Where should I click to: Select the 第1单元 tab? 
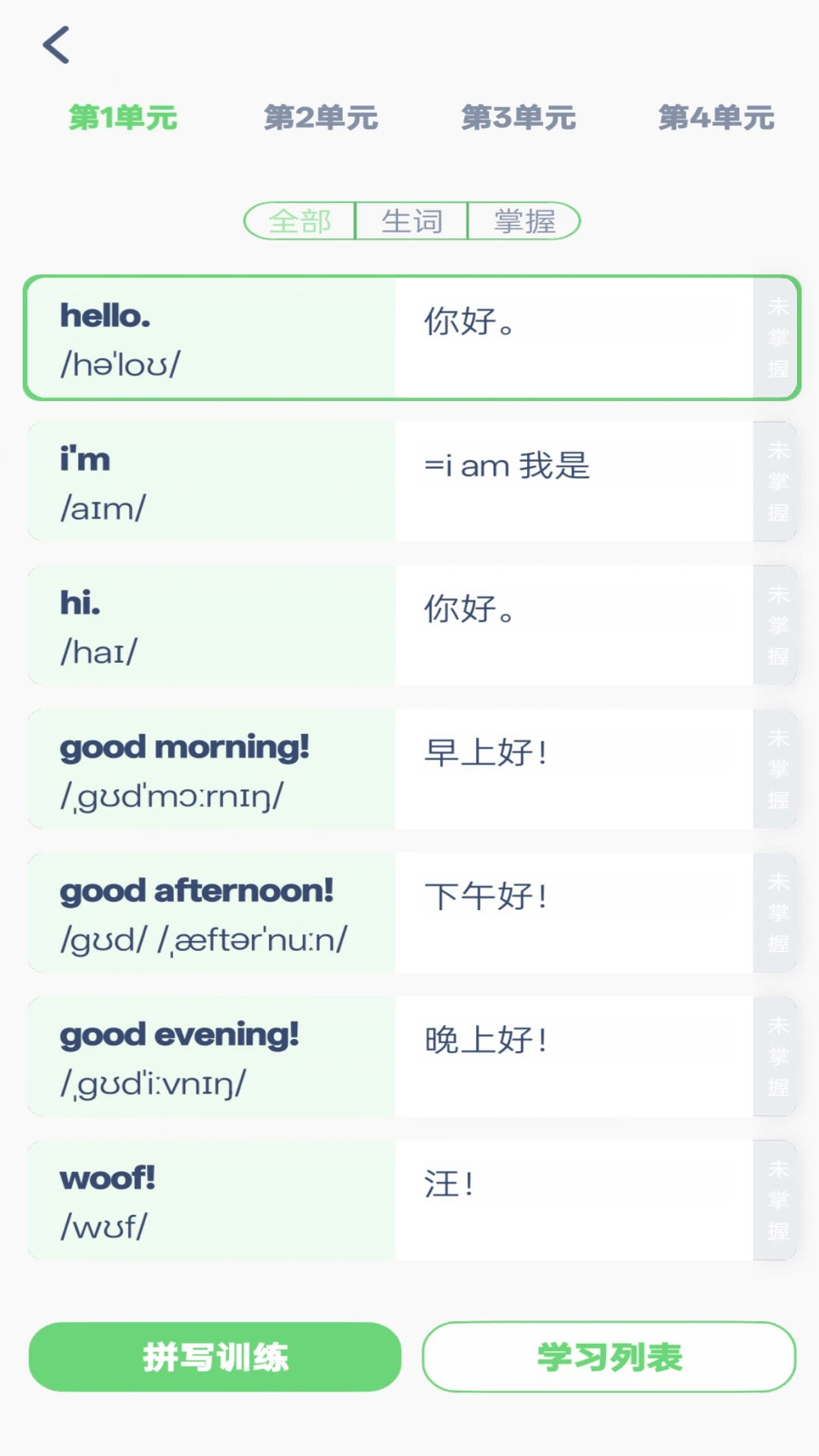pyautogui.click(x=123, y=118)
